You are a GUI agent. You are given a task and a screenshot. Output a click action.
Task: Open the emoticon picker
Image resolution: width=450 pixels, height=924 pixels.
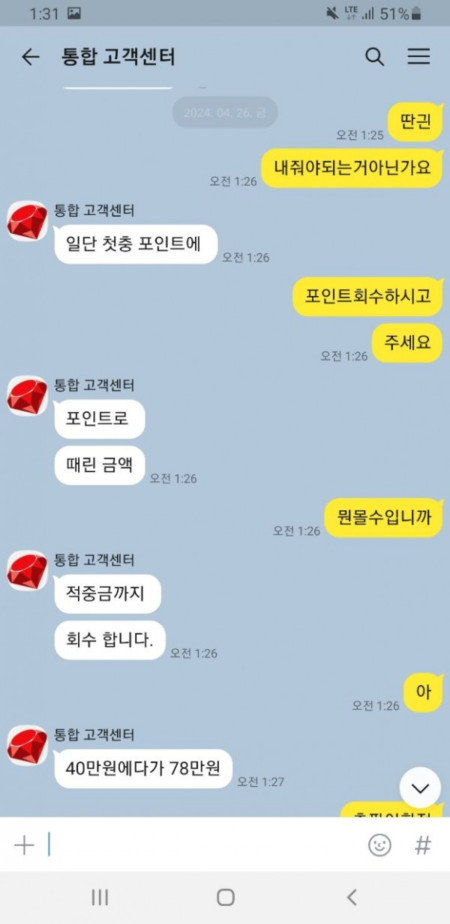tap(380, 845)
